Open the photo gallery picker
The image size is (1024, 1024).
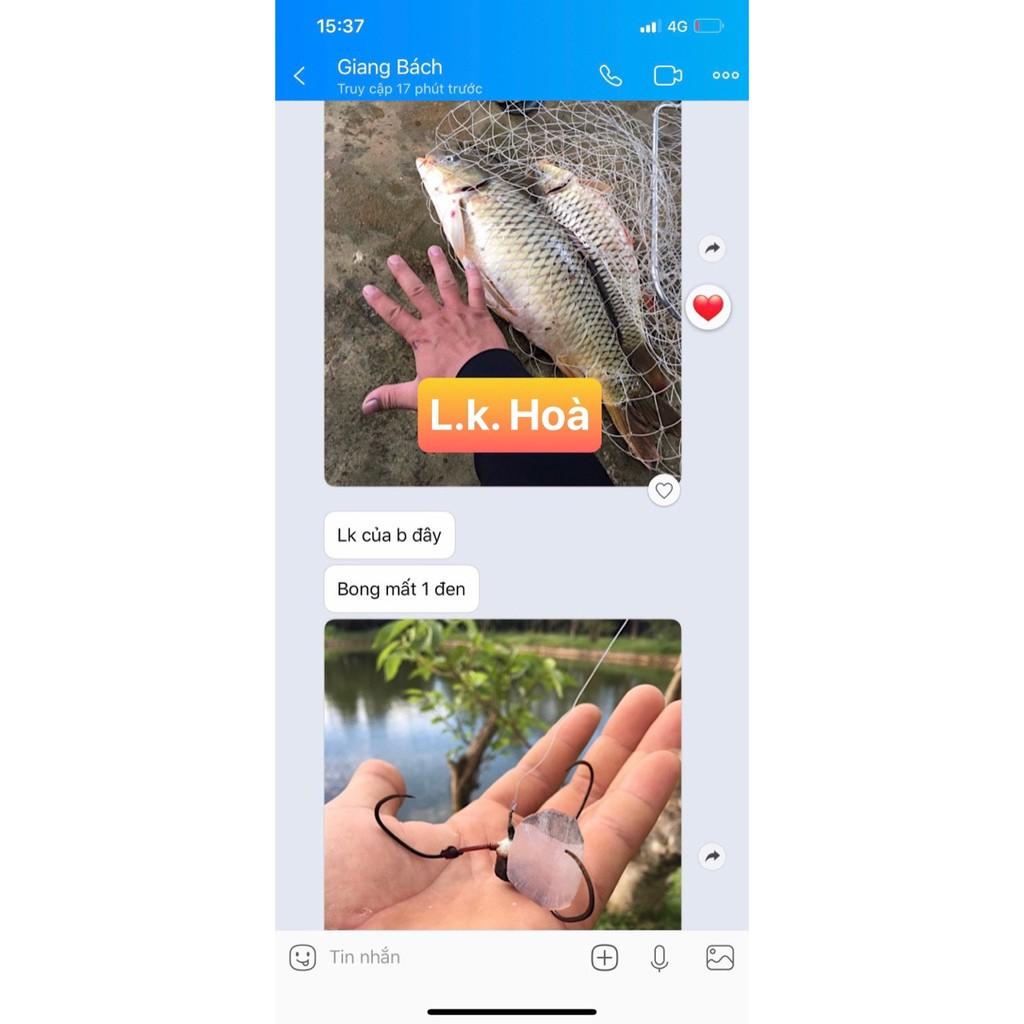[719, 958]
